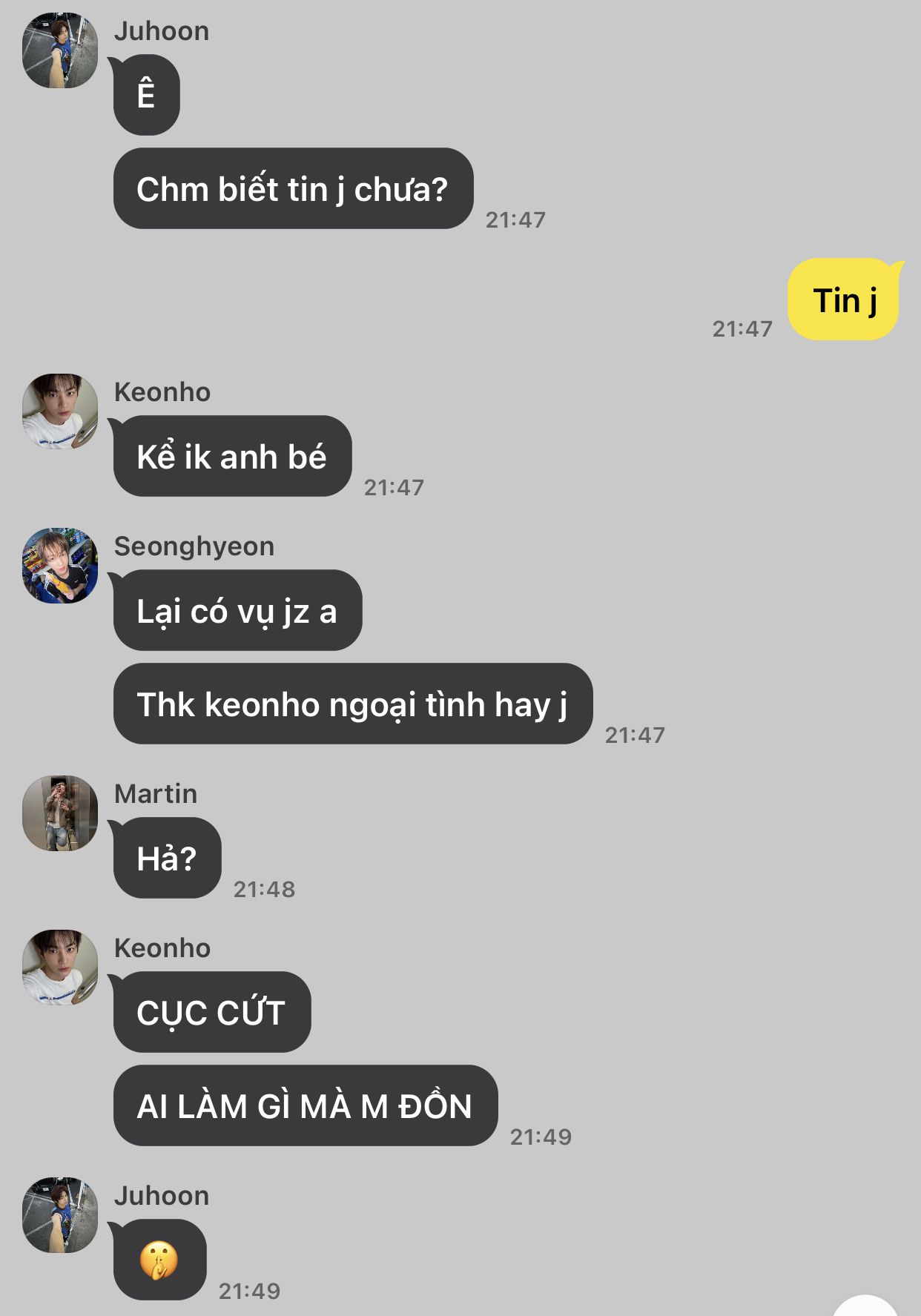Open Martin's profile picture
Viewport: 921px width, 1316px height.
tap(60, 813)
